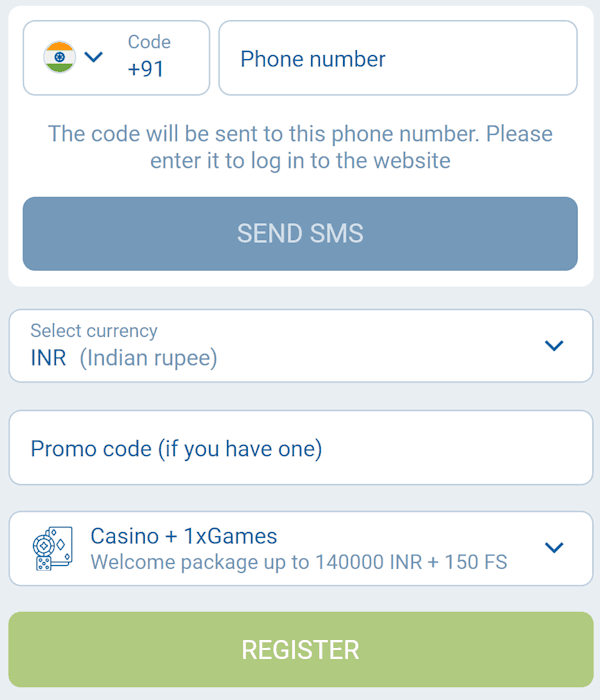Tap the green REGISTER button
The height and width of the screenshot is (700, 600).
coord(300,650)
